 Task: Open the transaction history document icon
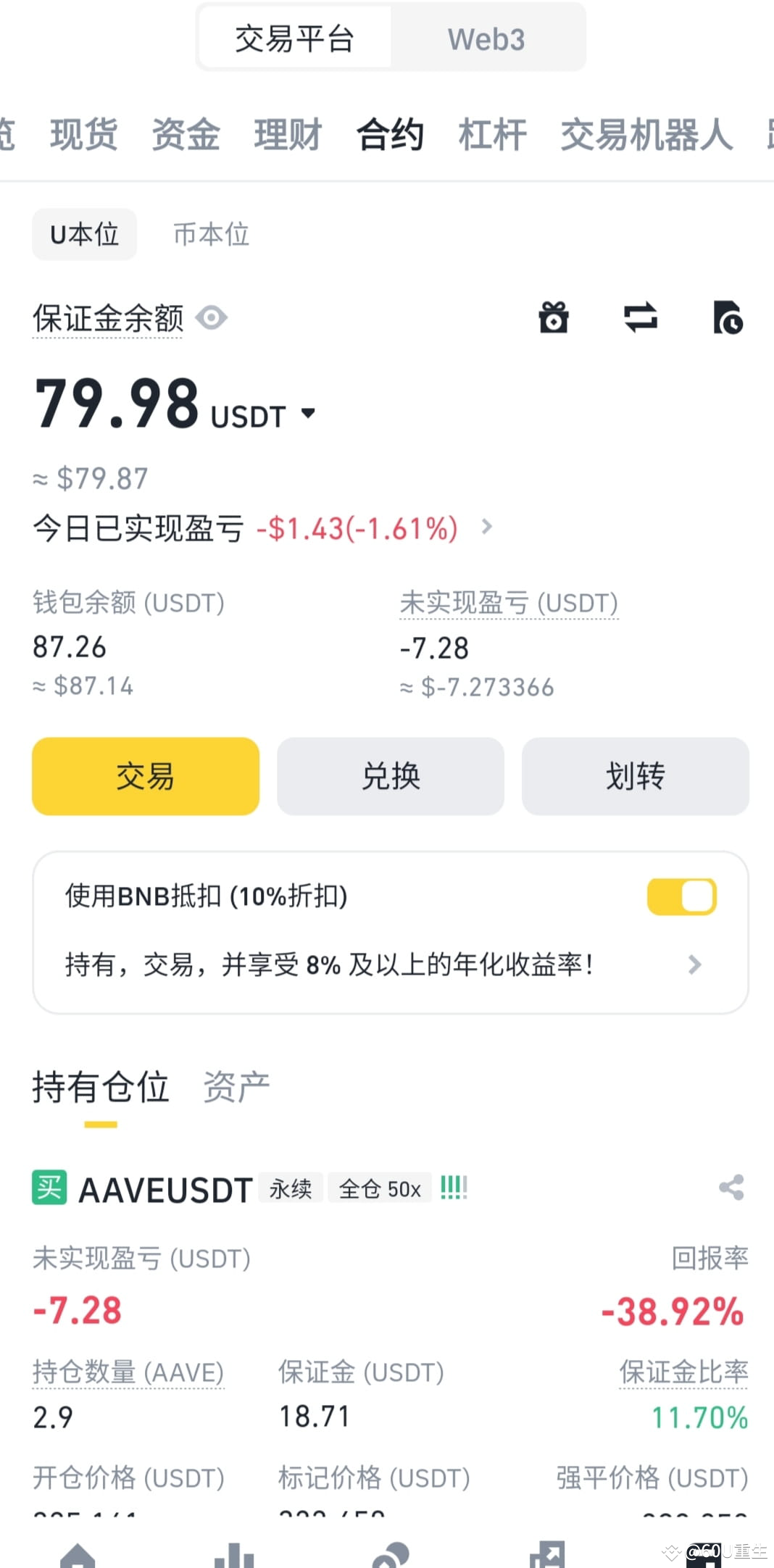[x=728, y=318]
